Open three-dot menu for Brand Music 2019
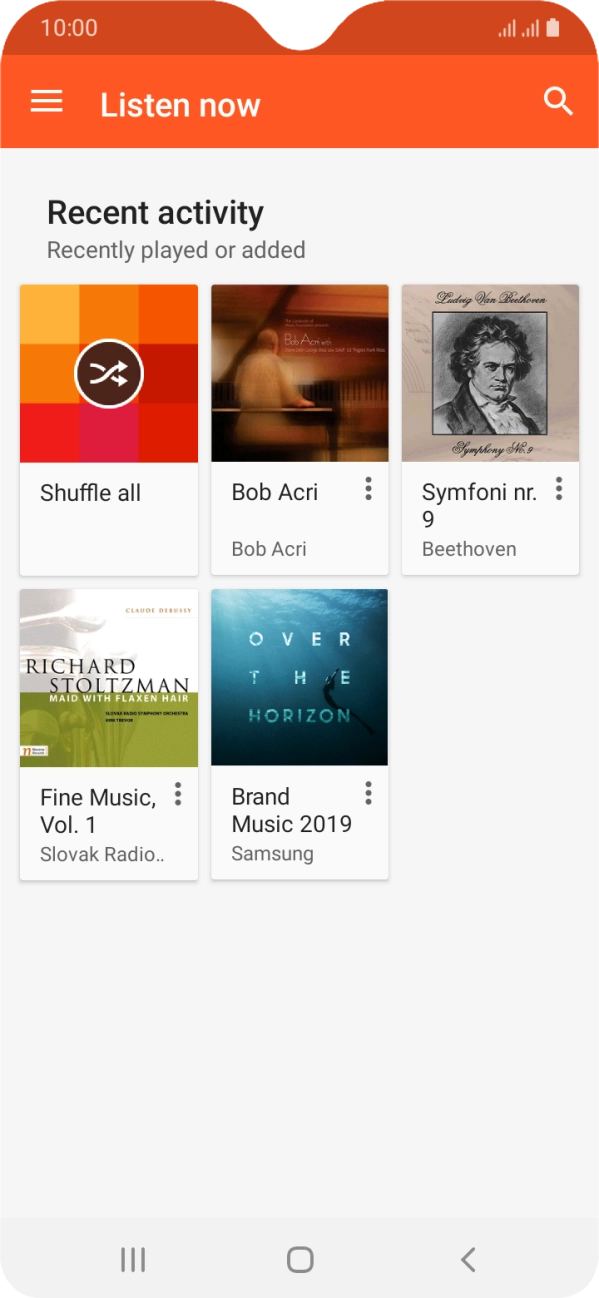Image resolution: width=599 pixels, height=1298 pixels. 368,794
